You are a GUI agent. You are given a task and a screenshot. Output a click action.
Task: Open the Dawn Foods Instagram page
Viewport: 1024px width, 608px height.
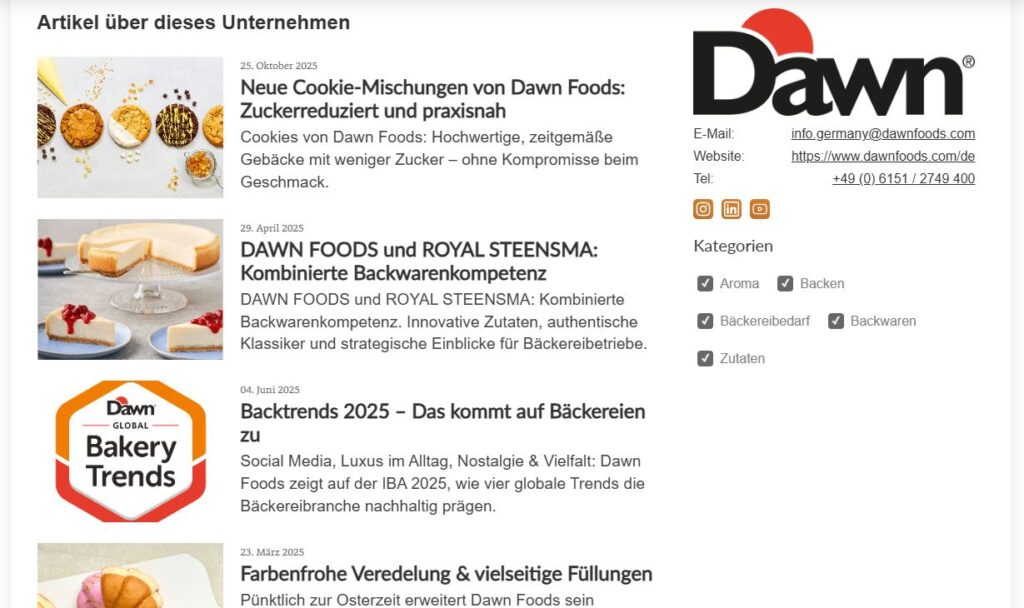704,209
